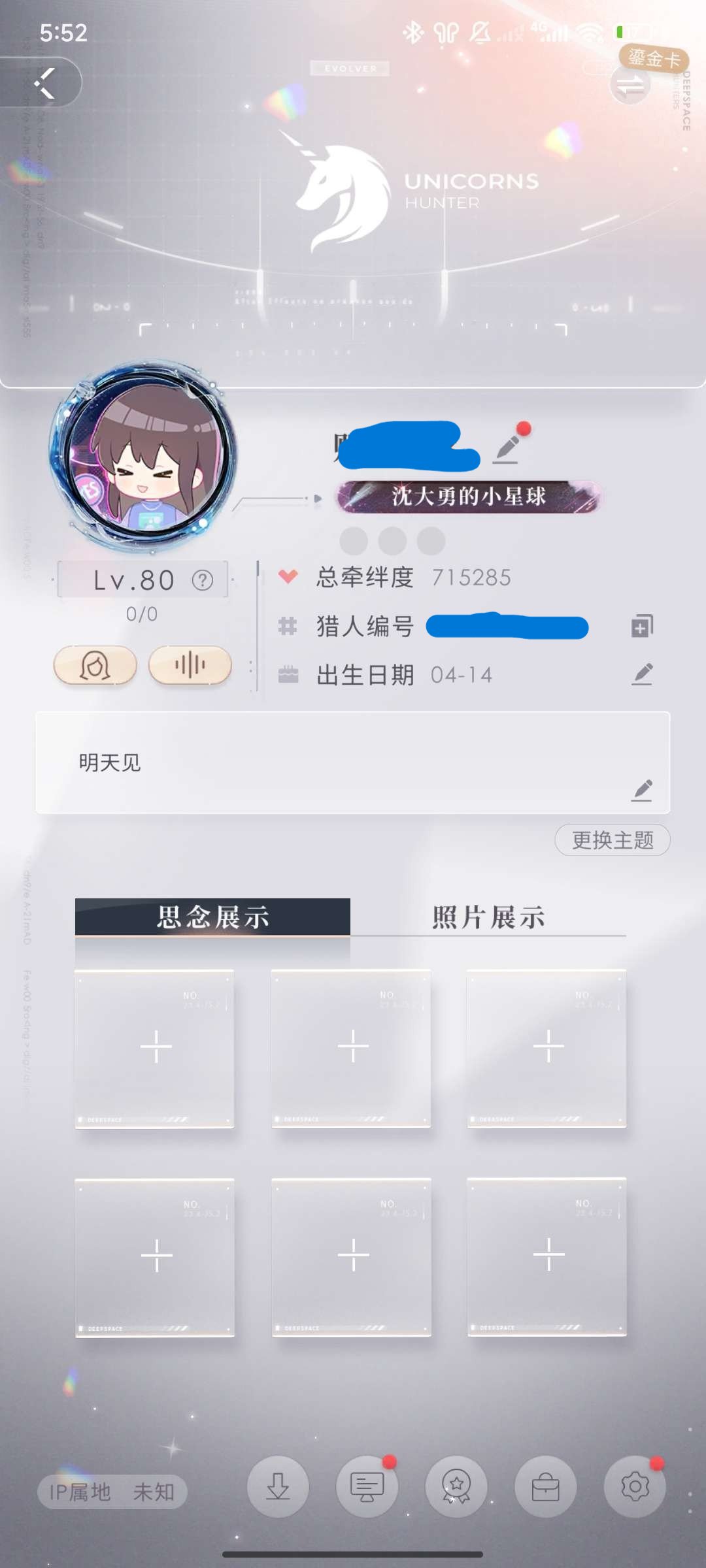Select the 思念展示 tab
This screenshot has height=1568, width=706.
pyautogui.click(x=213, y=918)
